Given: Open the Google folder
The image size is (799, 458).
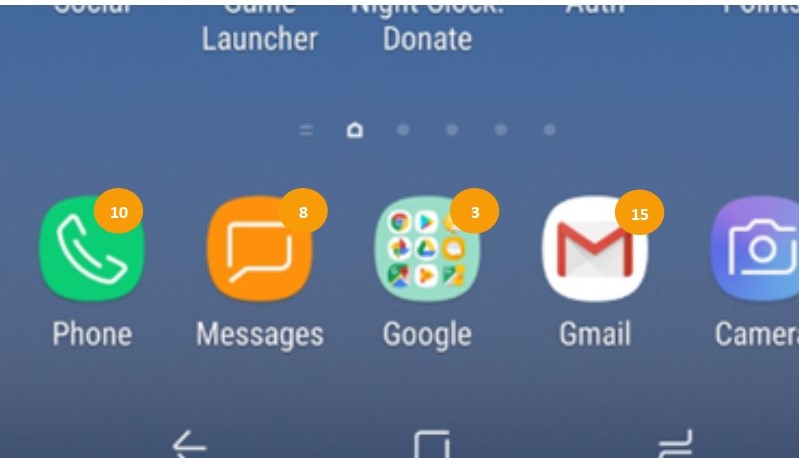Looking at the screenshot, I should pos(426,250).
